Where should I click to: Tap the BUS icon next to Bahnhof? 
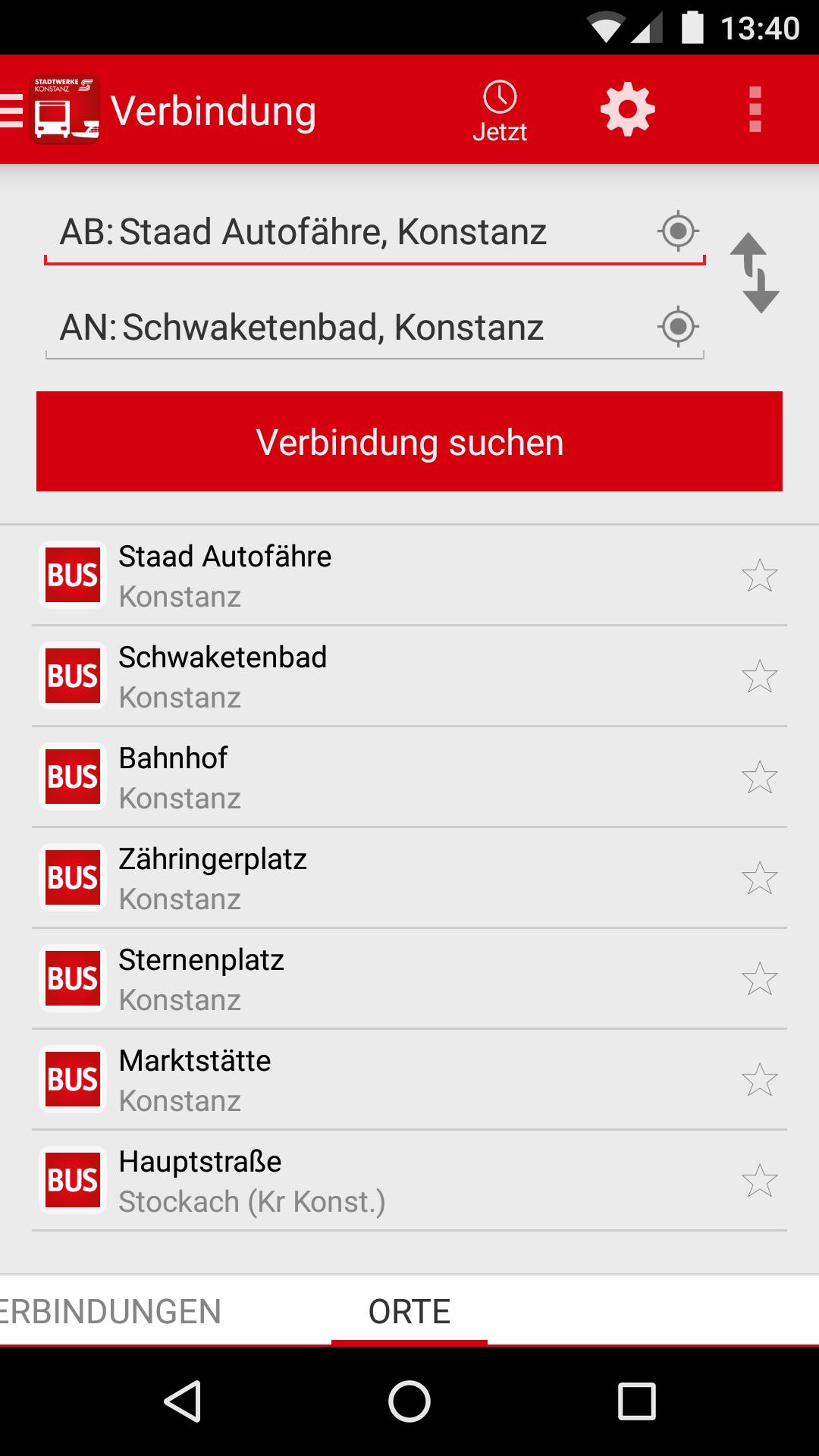(x=71, y=776)
